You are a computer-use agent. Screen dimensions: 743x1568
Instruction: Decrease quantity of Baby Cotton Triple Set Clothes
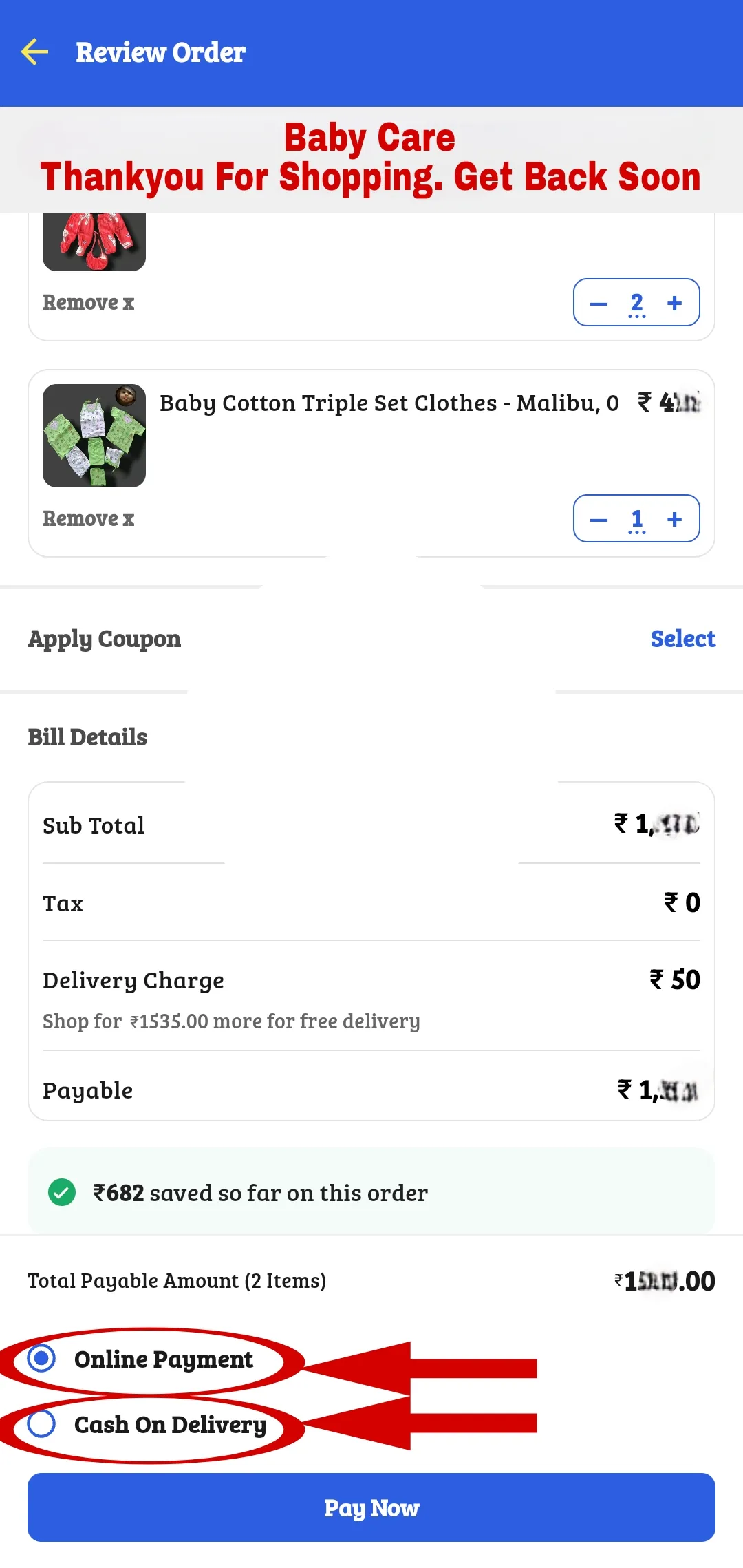[x=599, y=519]
